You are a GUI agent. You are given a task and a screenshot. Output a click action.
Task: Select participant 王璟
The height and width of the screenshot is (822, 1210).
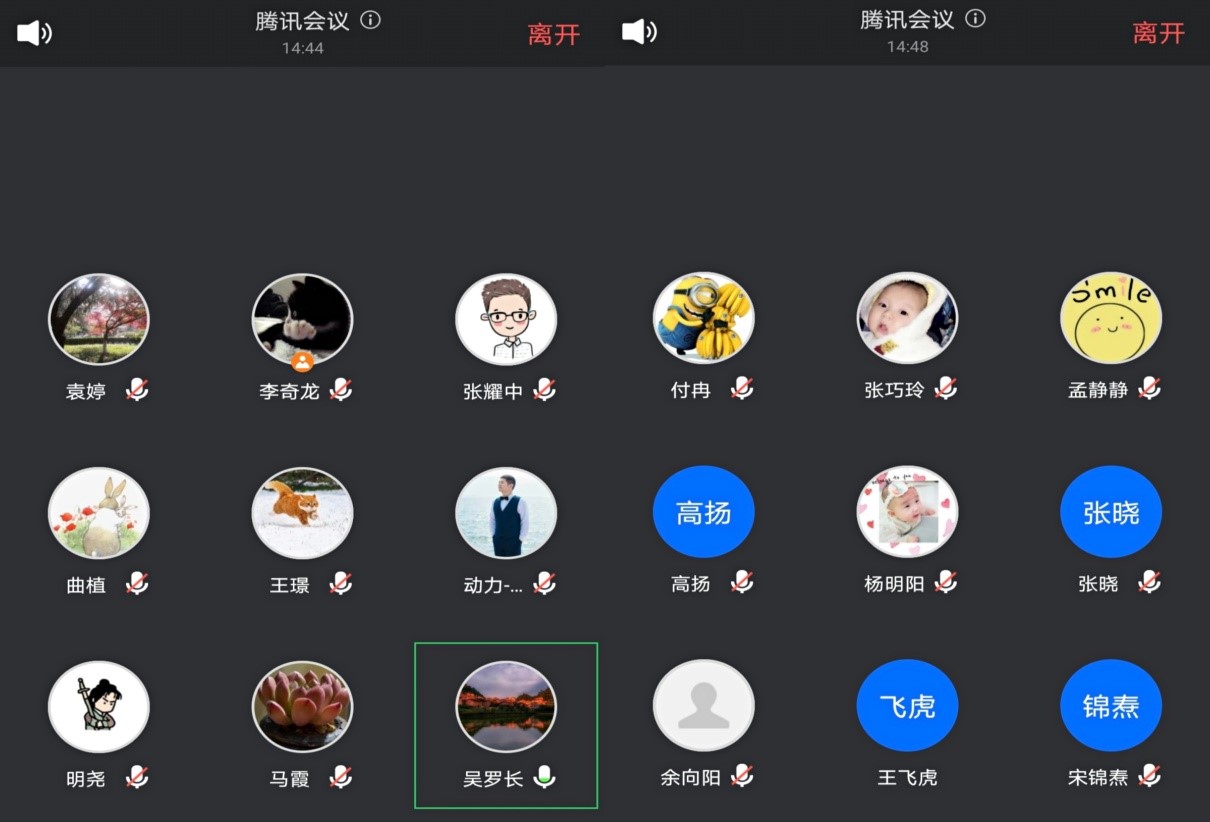[302, 513]
